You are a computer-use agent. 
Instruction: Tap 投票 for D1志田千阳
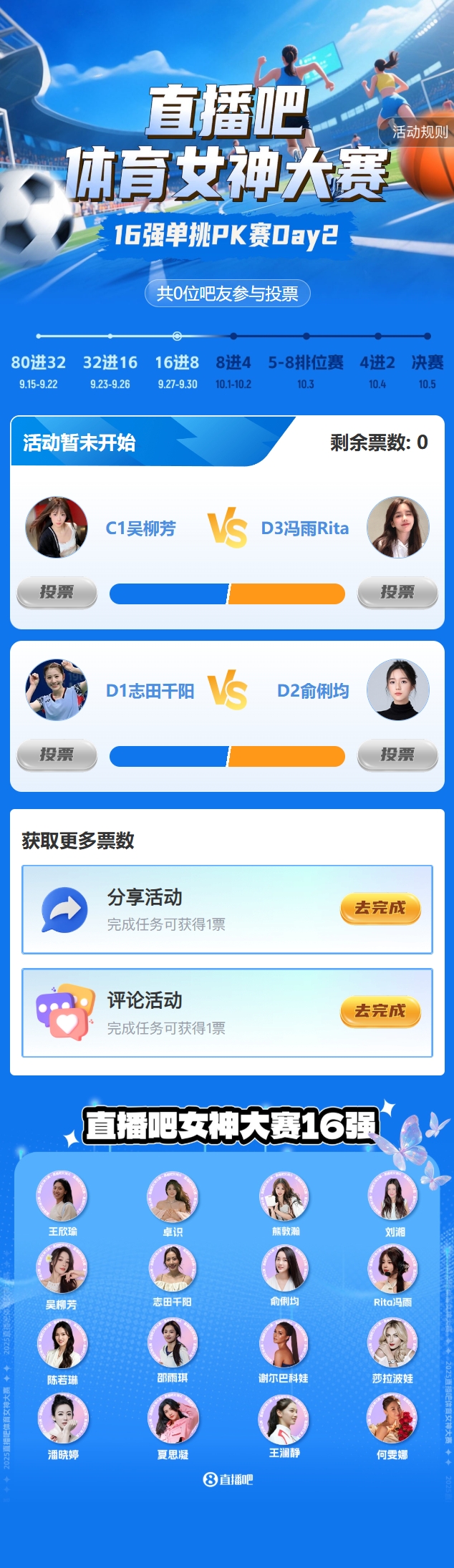(57, 755)
